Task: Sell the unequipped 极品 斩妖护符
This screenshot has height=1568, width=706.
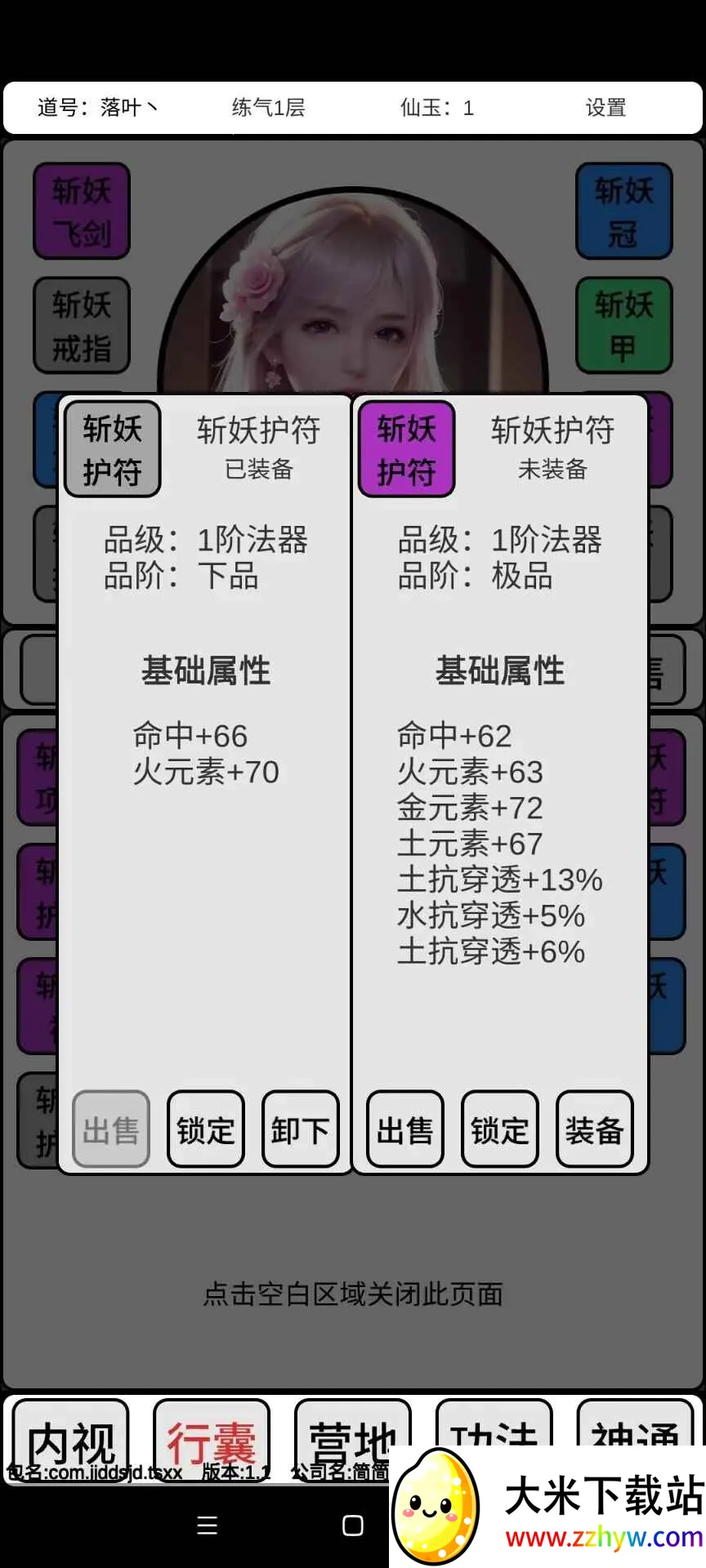Action: pos(405,1129)
